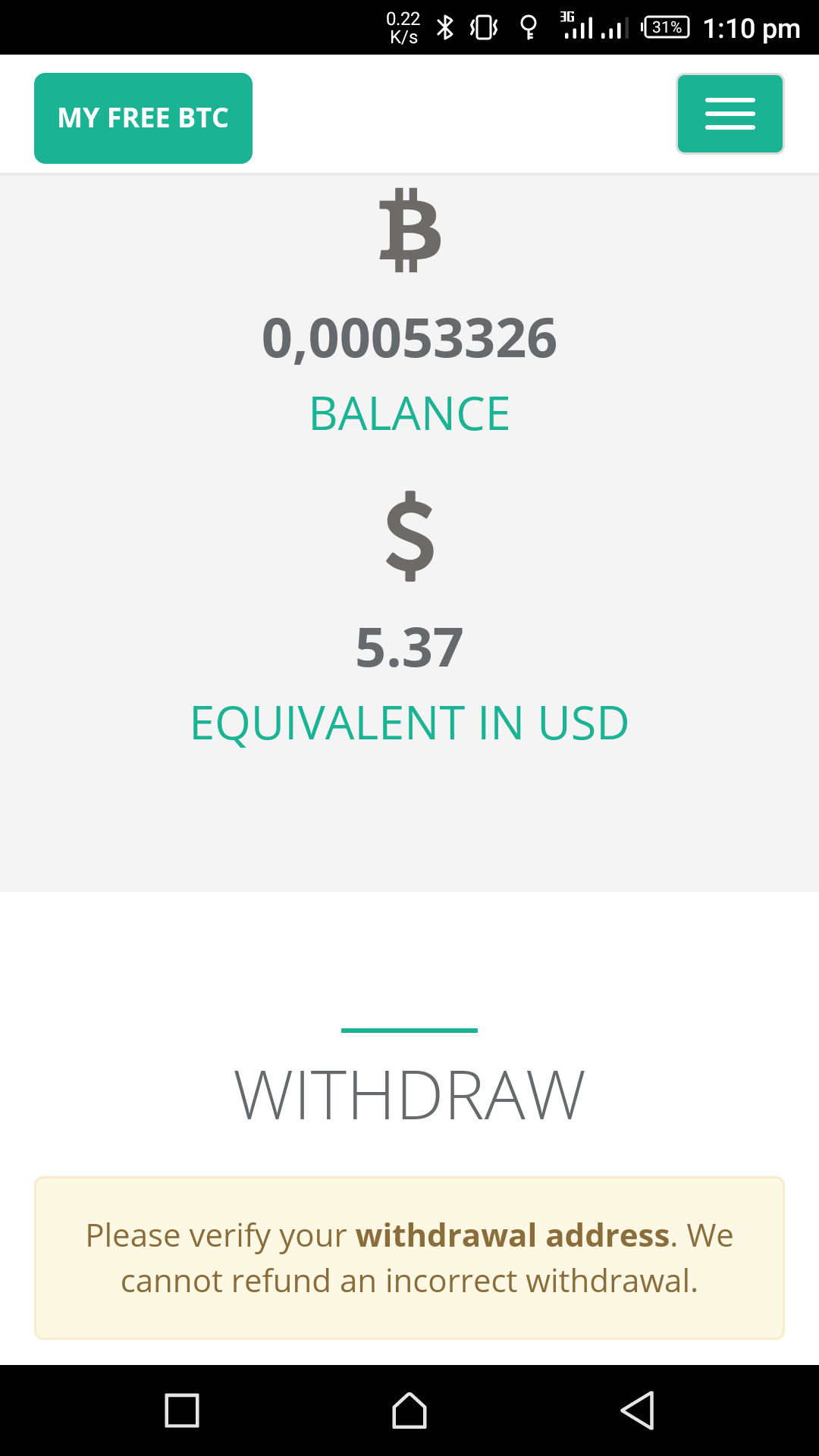819x1456 pixels.
Task: Navigate back with the system back button
Action: coord(637,1410)
